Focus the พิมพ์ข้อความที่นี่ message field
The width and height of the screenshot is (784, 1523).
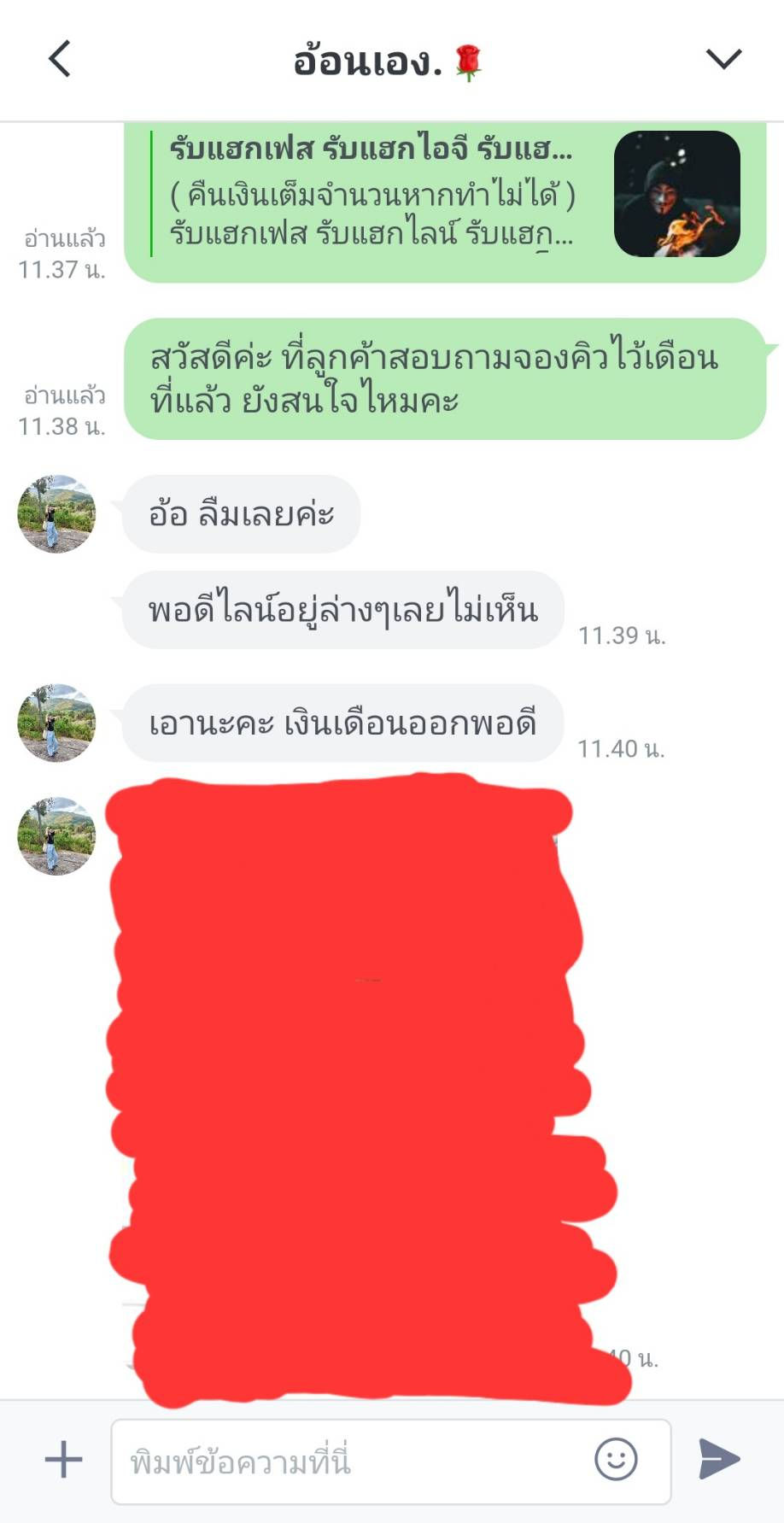[350, 1461]
